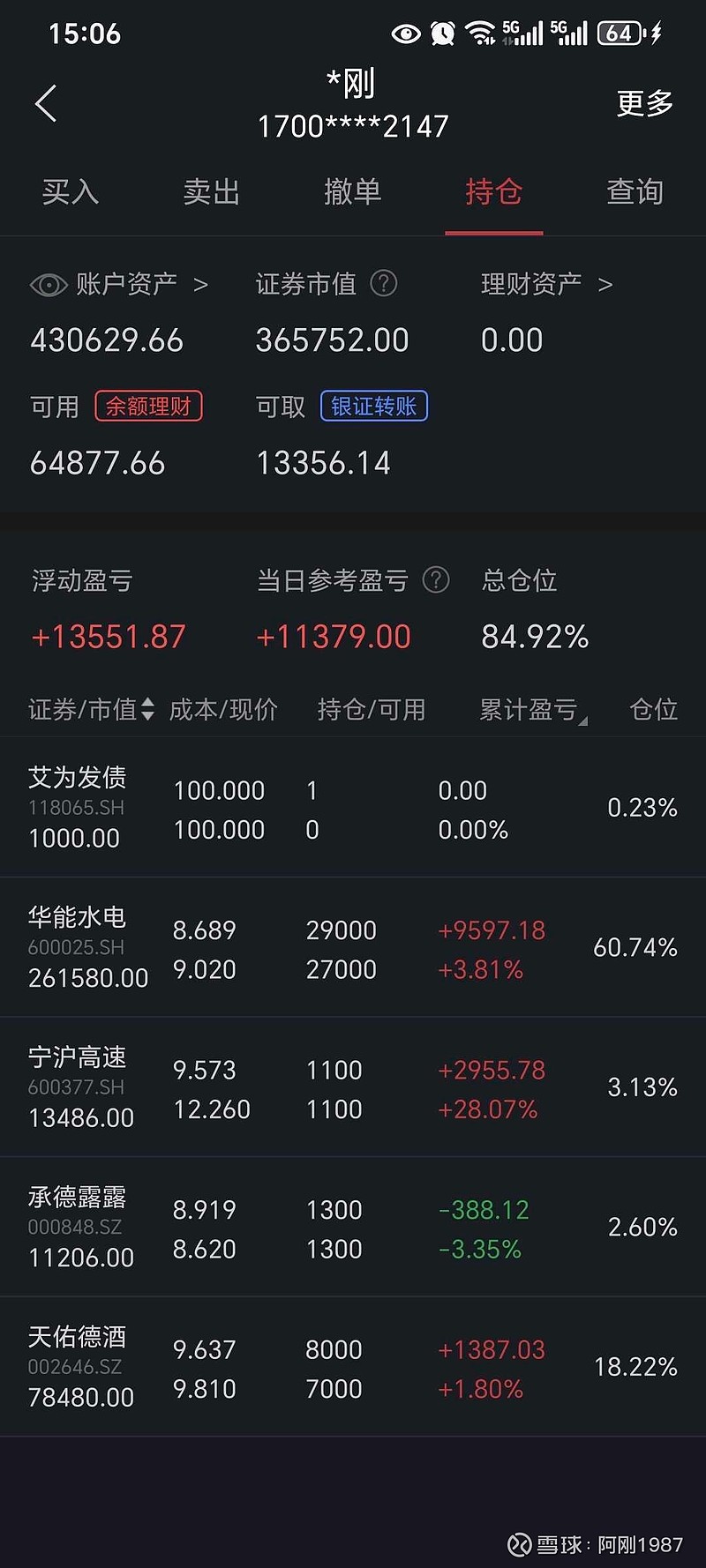Screen dimensions: 706x1568
Task: Open the 撤单 tab
Action: (353, 191)
